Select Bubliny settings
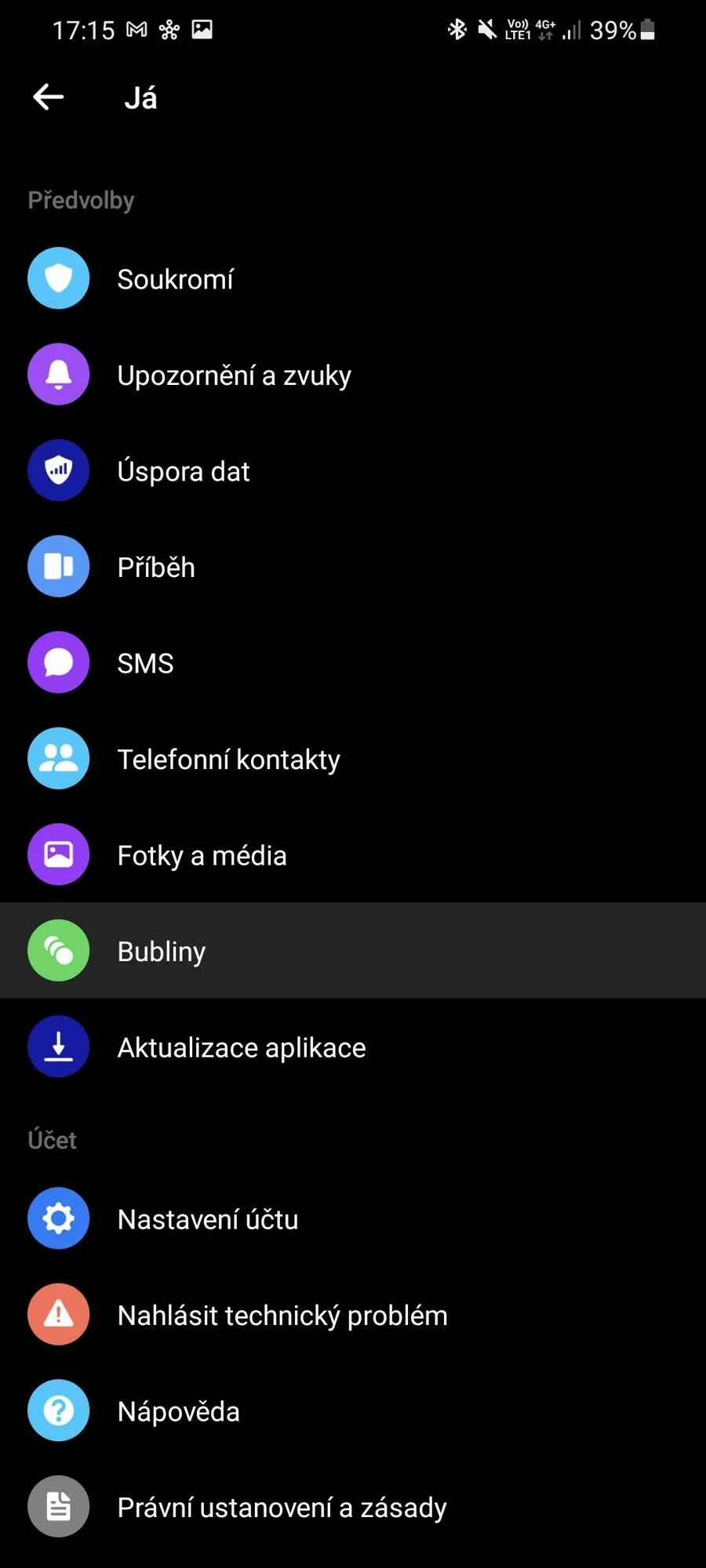706x1568 pixels. point(162,951)
